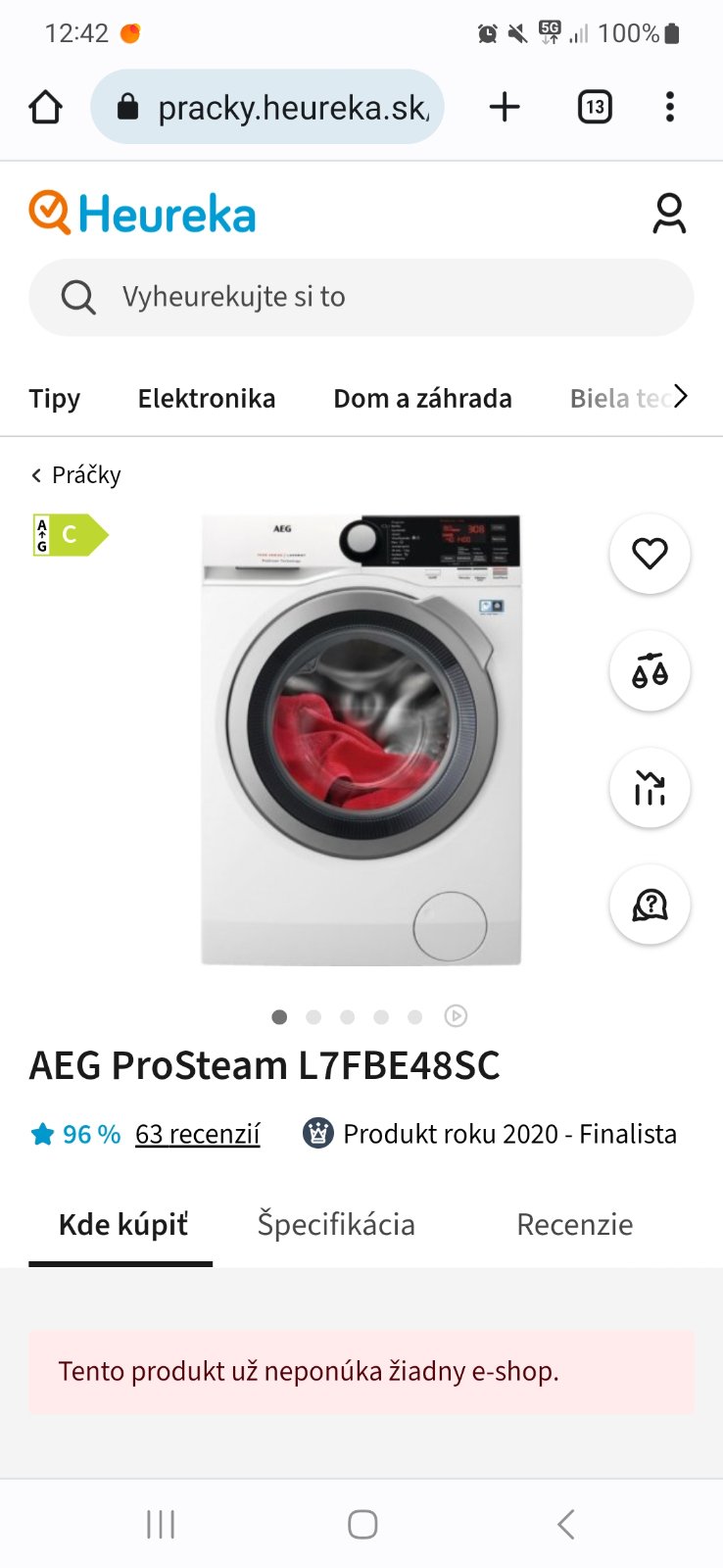Switch to the Špecifikácia tab
Screen dimensions: 723x1568
(336, 1225)
